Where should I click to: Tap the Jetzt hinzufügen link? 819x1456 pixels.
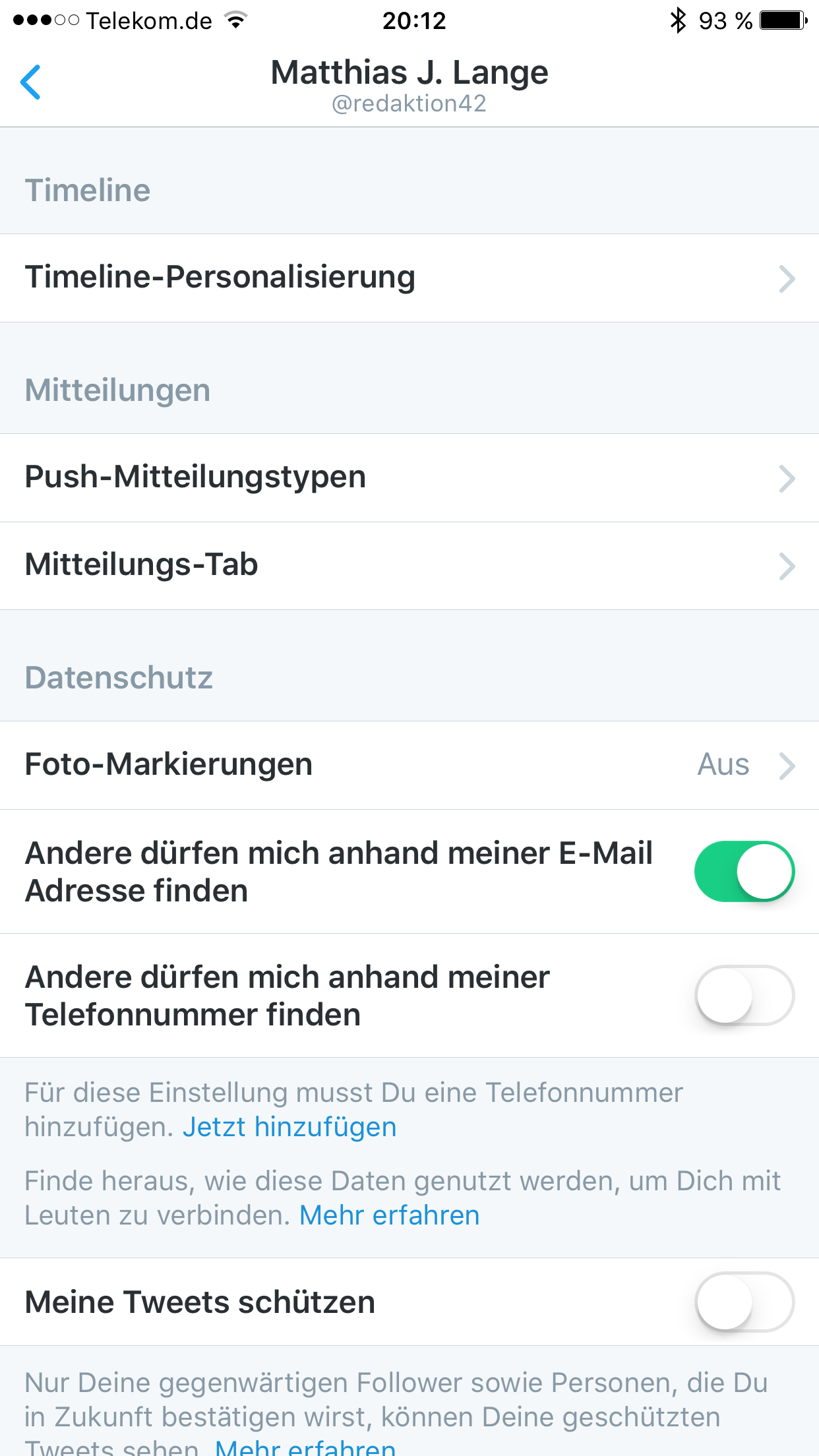[289, 1127]
